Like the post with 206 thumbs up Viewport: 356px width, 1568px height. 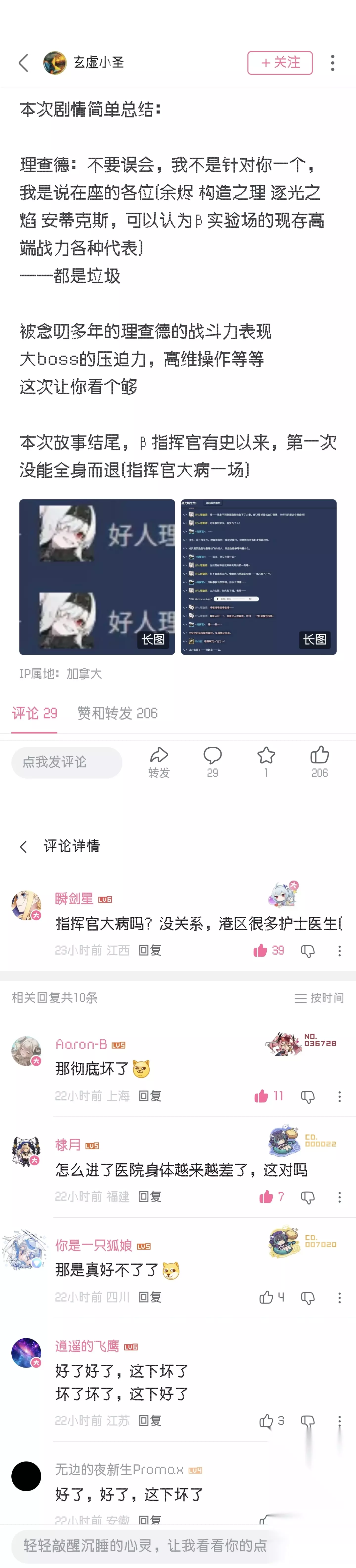click(x=319, y=762)
